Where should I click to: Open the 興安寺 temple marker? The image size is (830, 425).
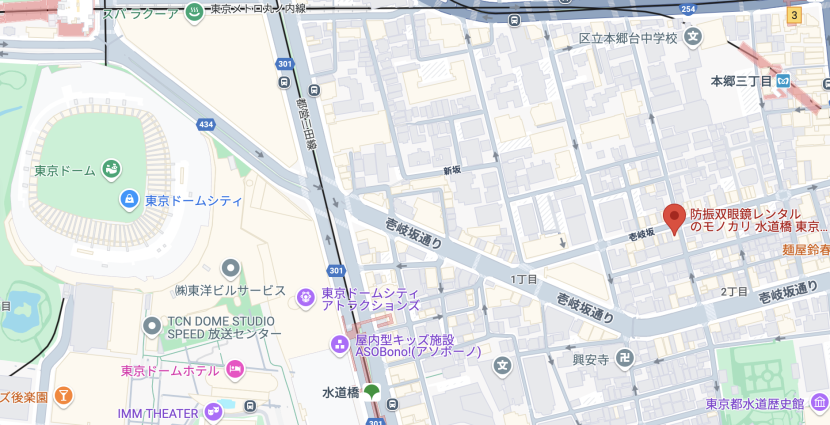point(625,357)
